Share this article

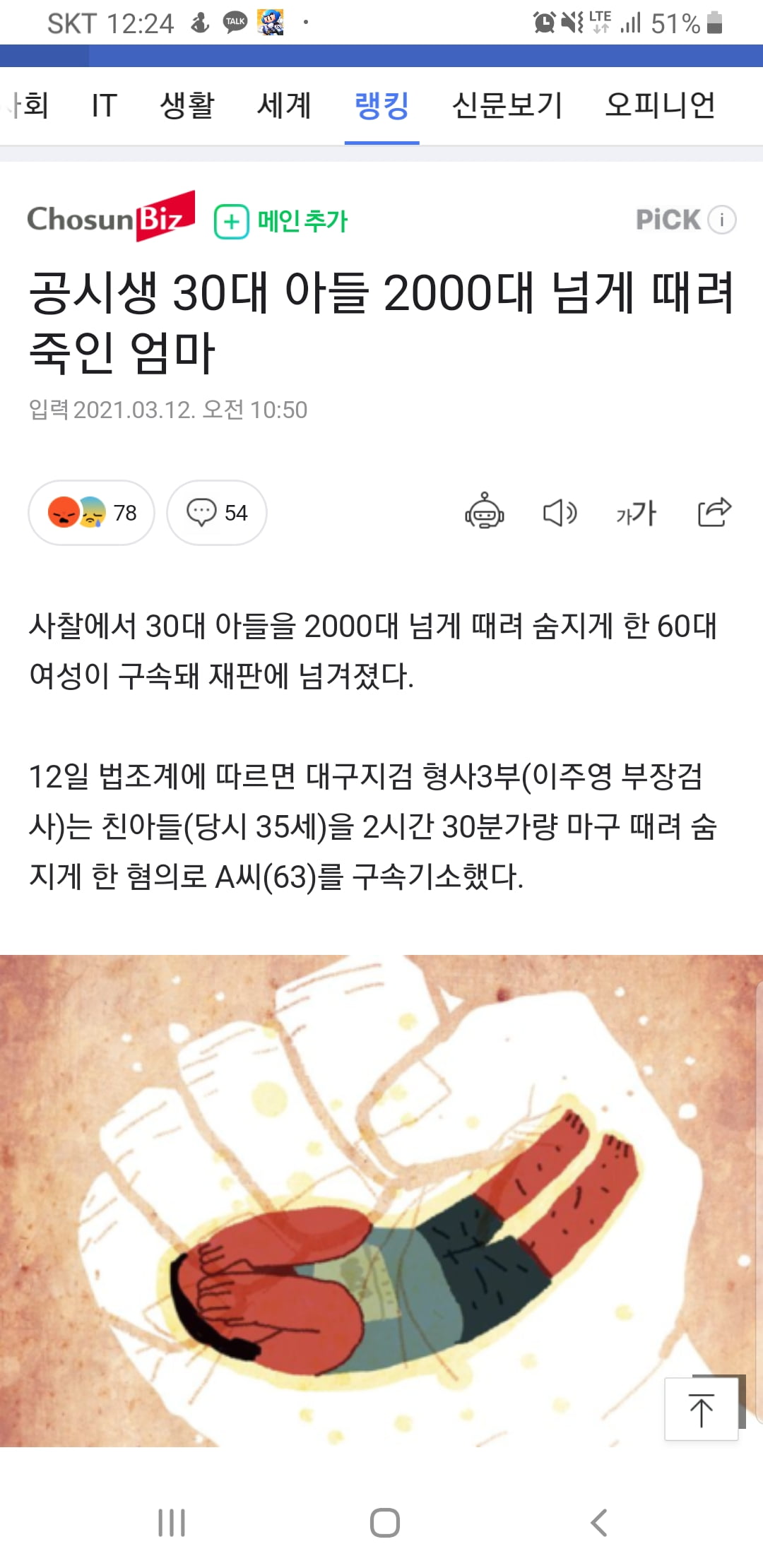(714, 511)
